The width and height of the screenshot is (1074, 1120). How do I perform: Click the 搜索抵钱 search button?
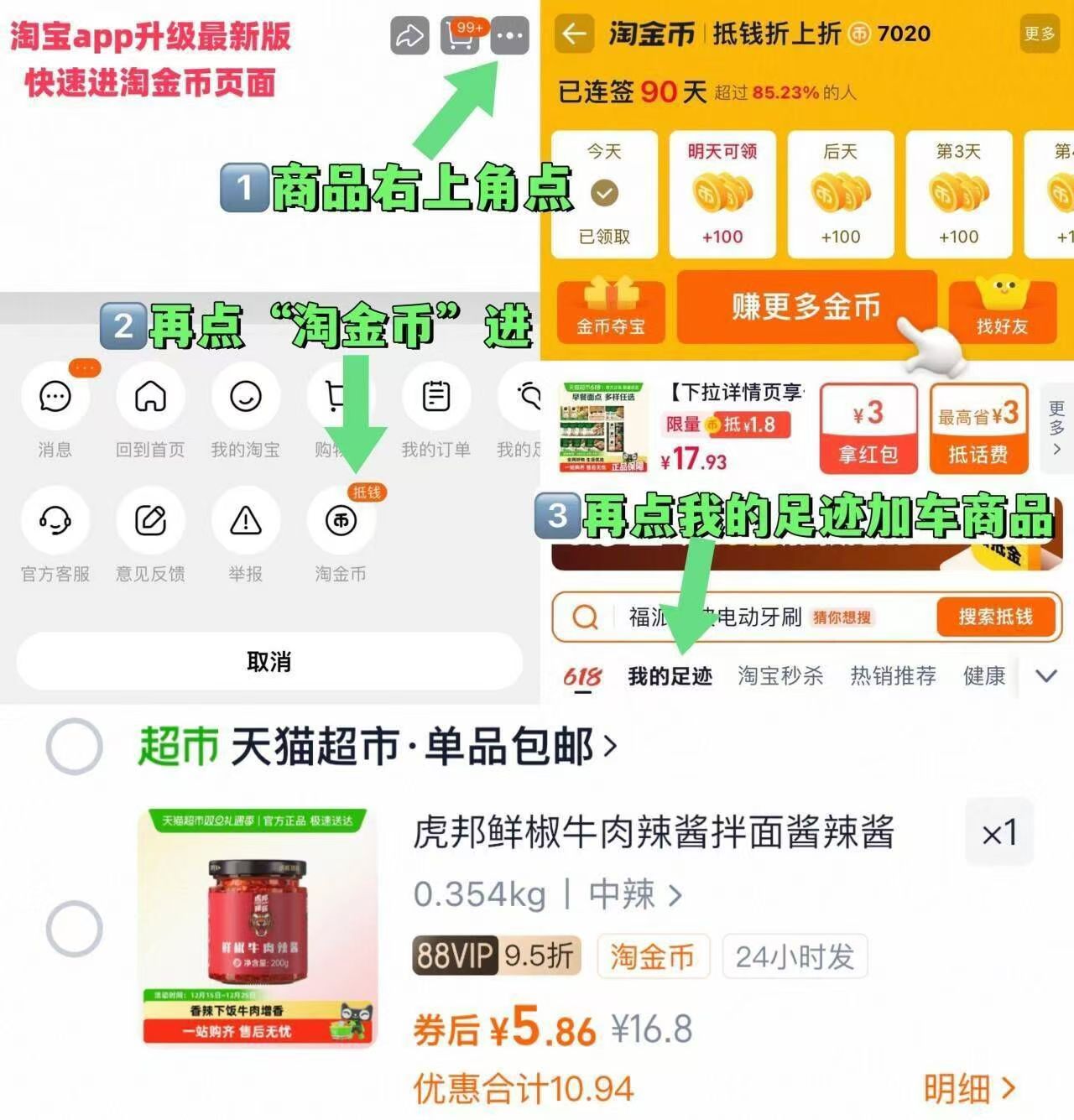997,617
